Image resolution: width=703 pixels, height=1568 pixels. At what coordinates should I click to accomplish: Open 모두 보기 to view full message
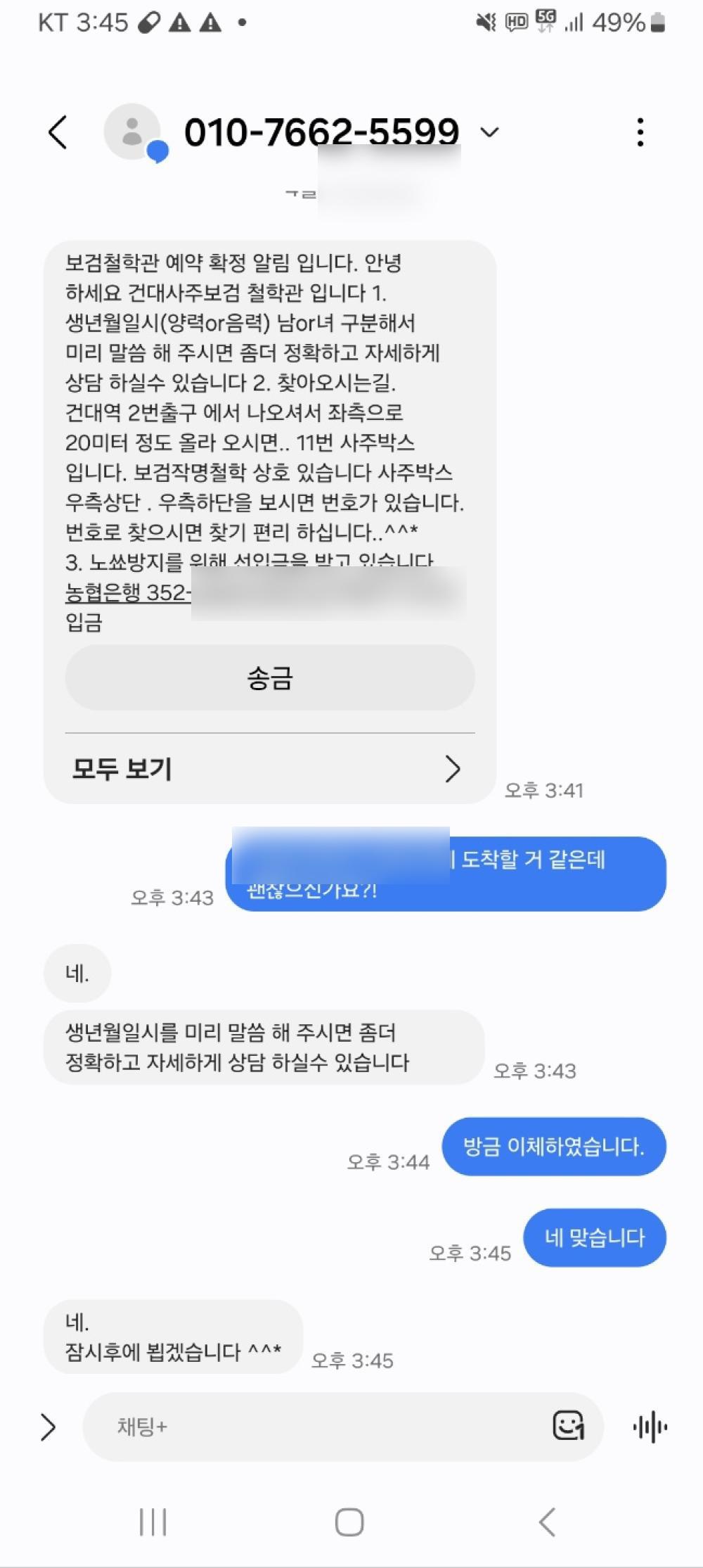tap(270, 769)
